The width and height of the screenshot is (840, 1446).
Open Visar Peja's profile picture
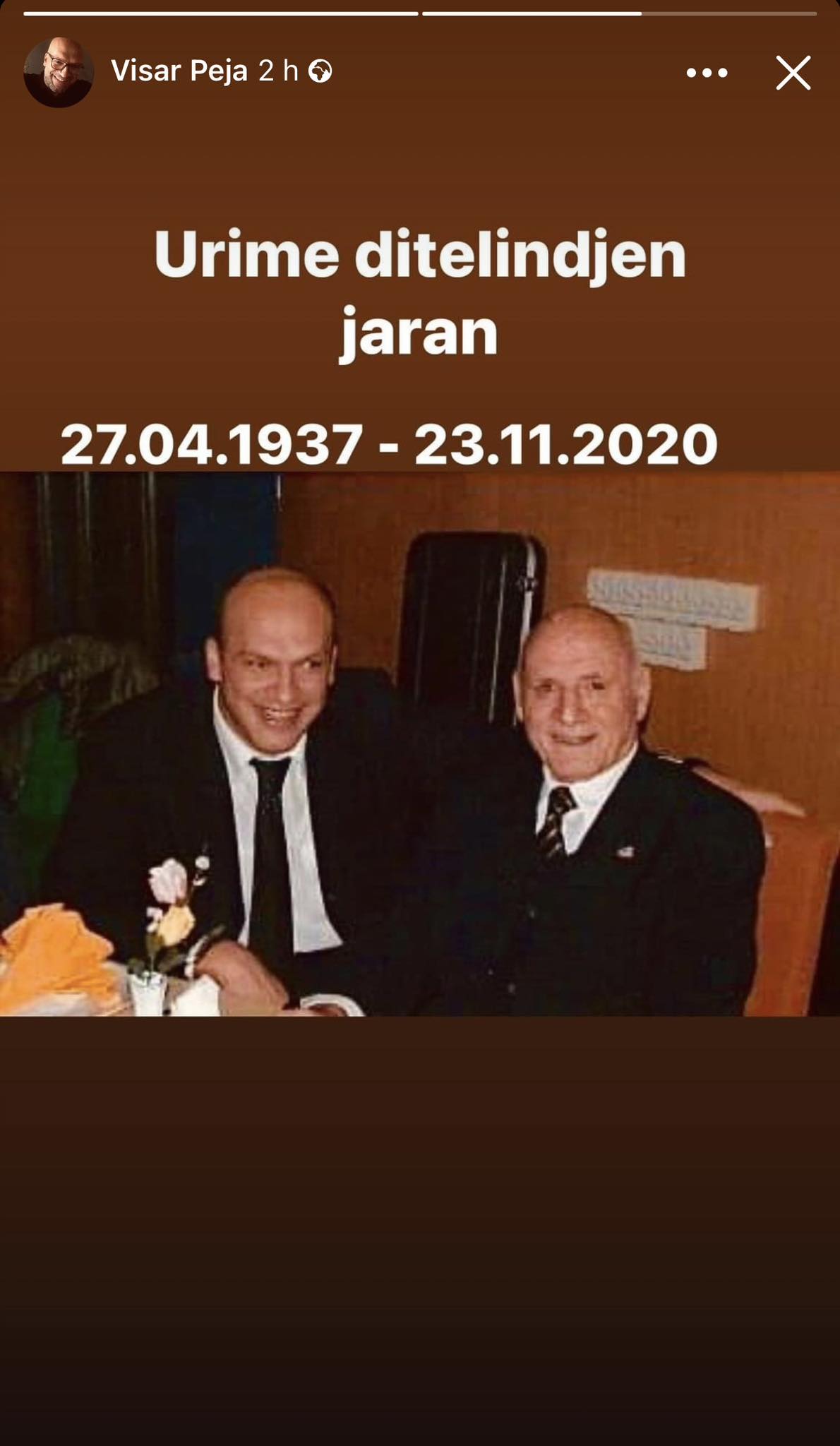point(59,72)
